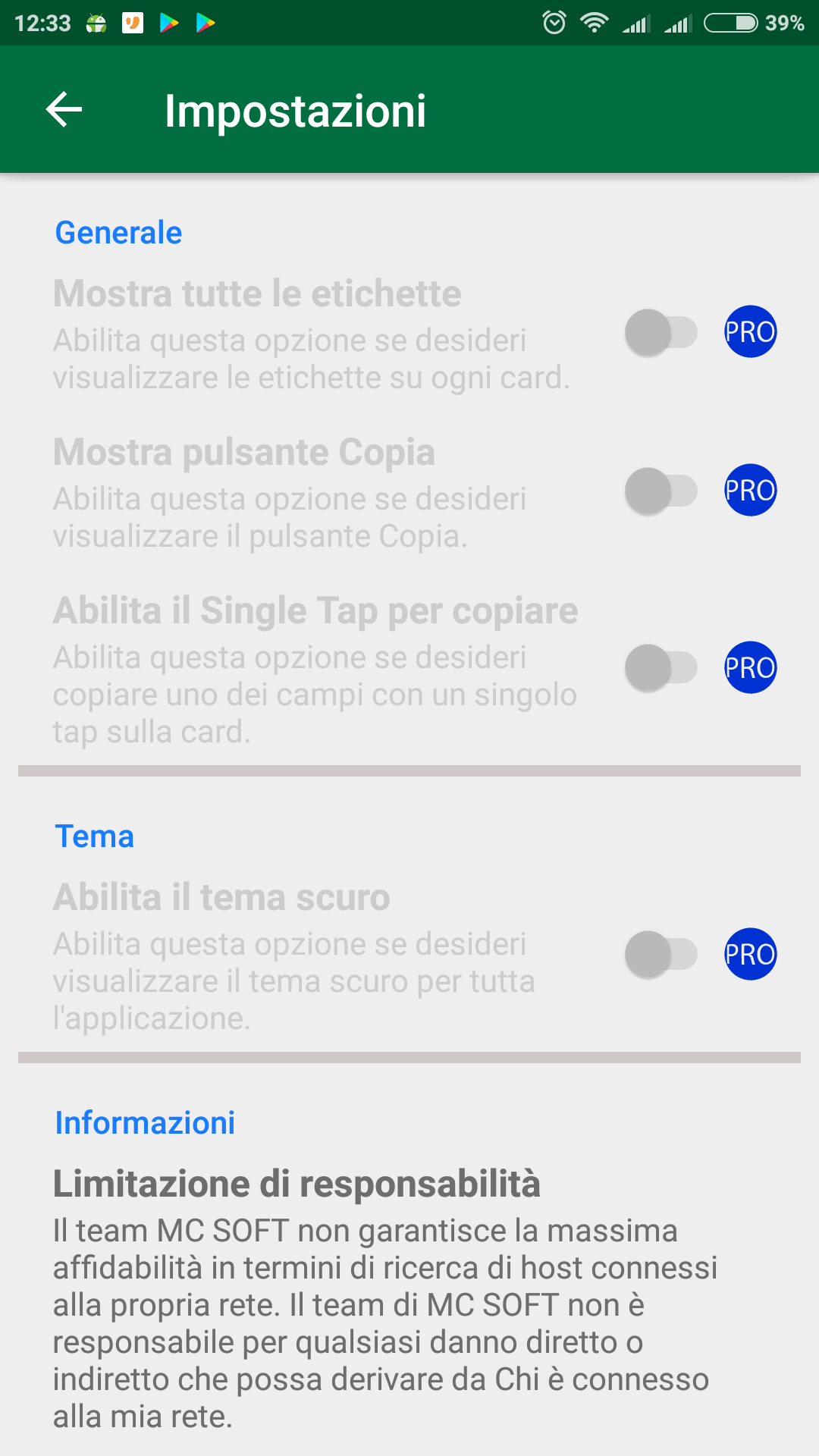Screen dimensions: 819x1456
Task: Tap the PRO badge beside Abilita il tema scuro
Action: click(x=751, y=954)
